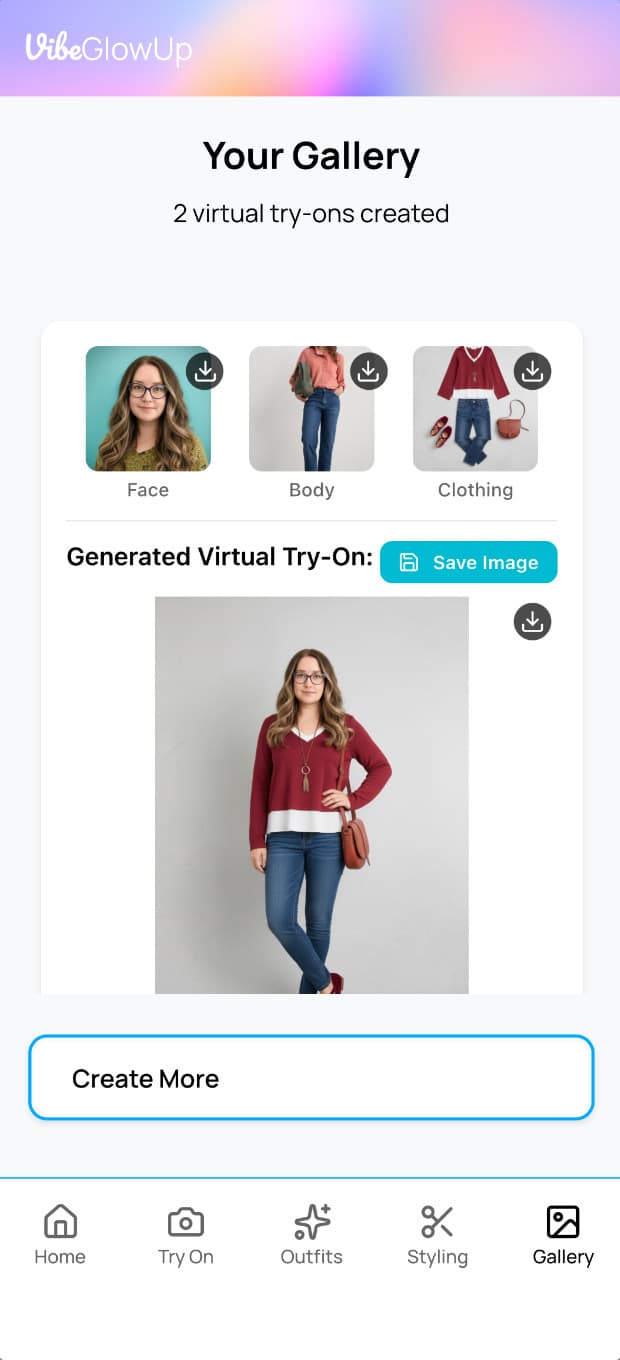Download the Face photo

(205, 371)
